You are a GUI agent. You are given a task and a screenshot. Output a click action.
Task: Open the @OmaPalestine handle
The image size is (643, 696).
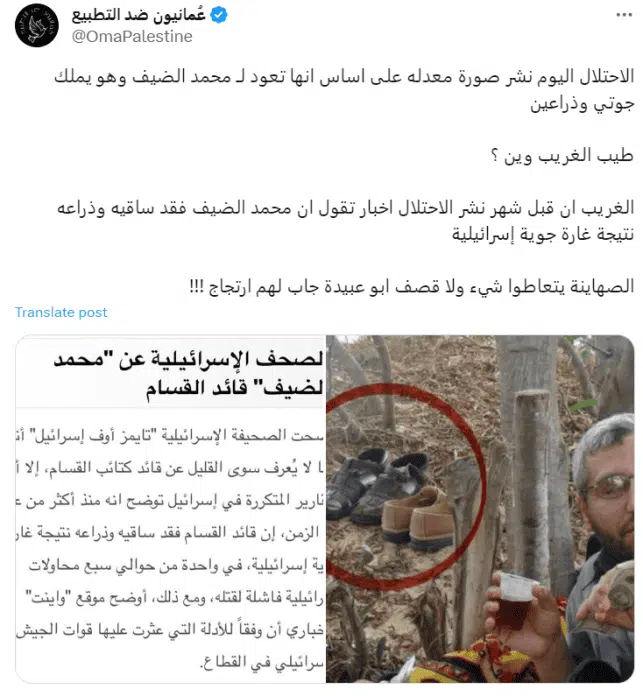click(132, 36)
